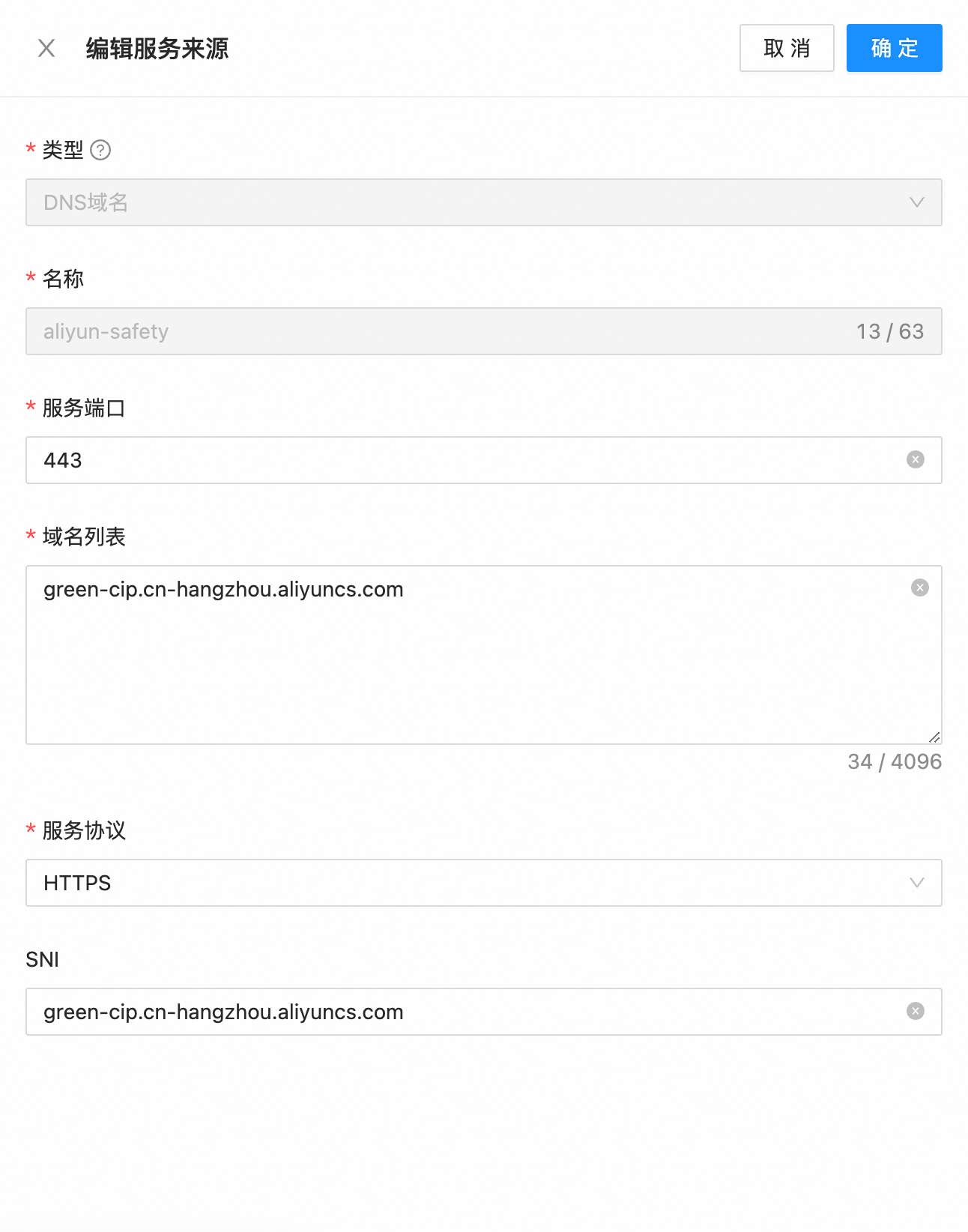
Task: Clear the SNI field contents
Action: 915,1012
